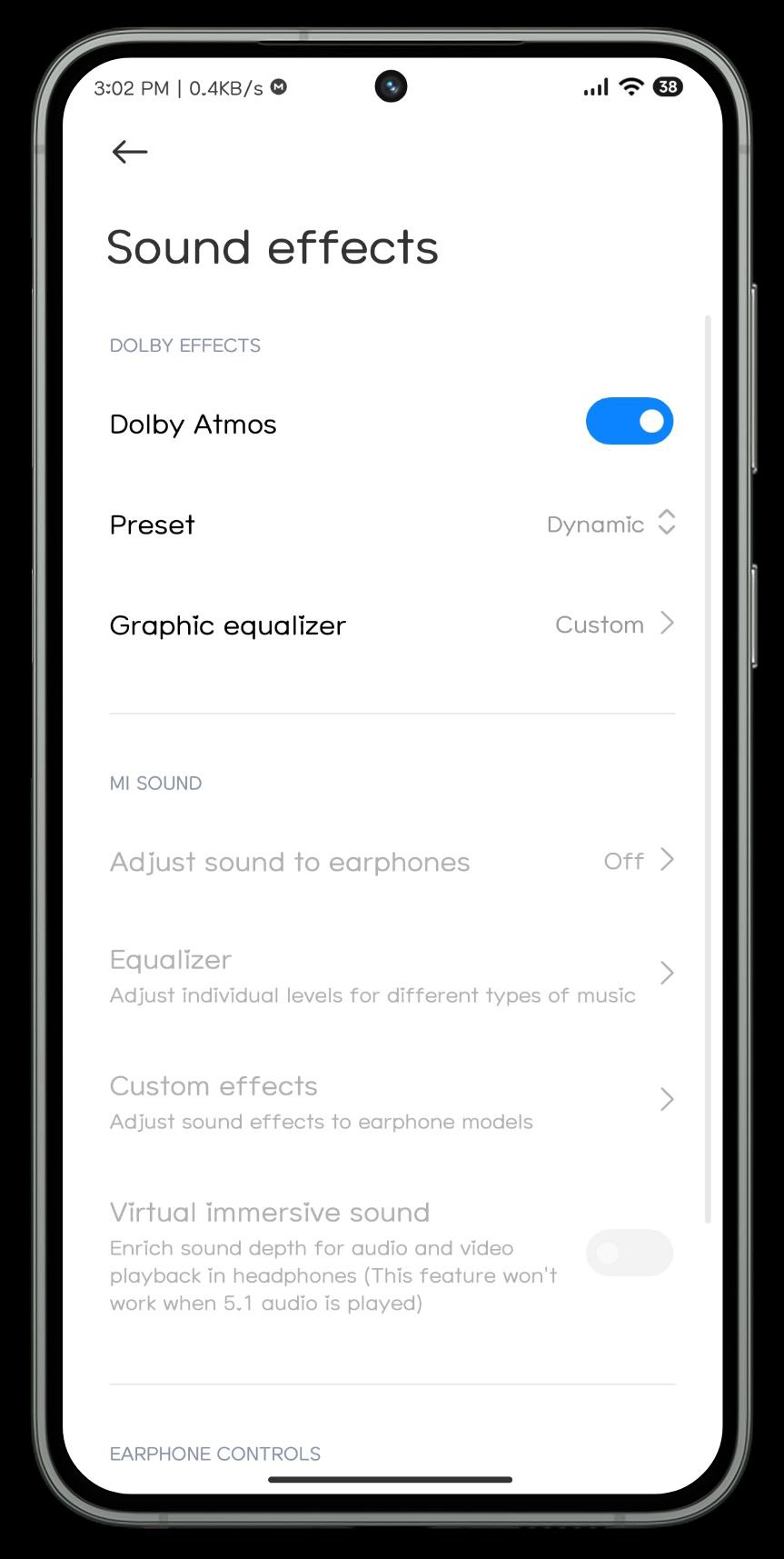The height and width of the screenshot is (1559, 784).
Task: Turn off the Dolby Atmos switch
Action: 629,422
